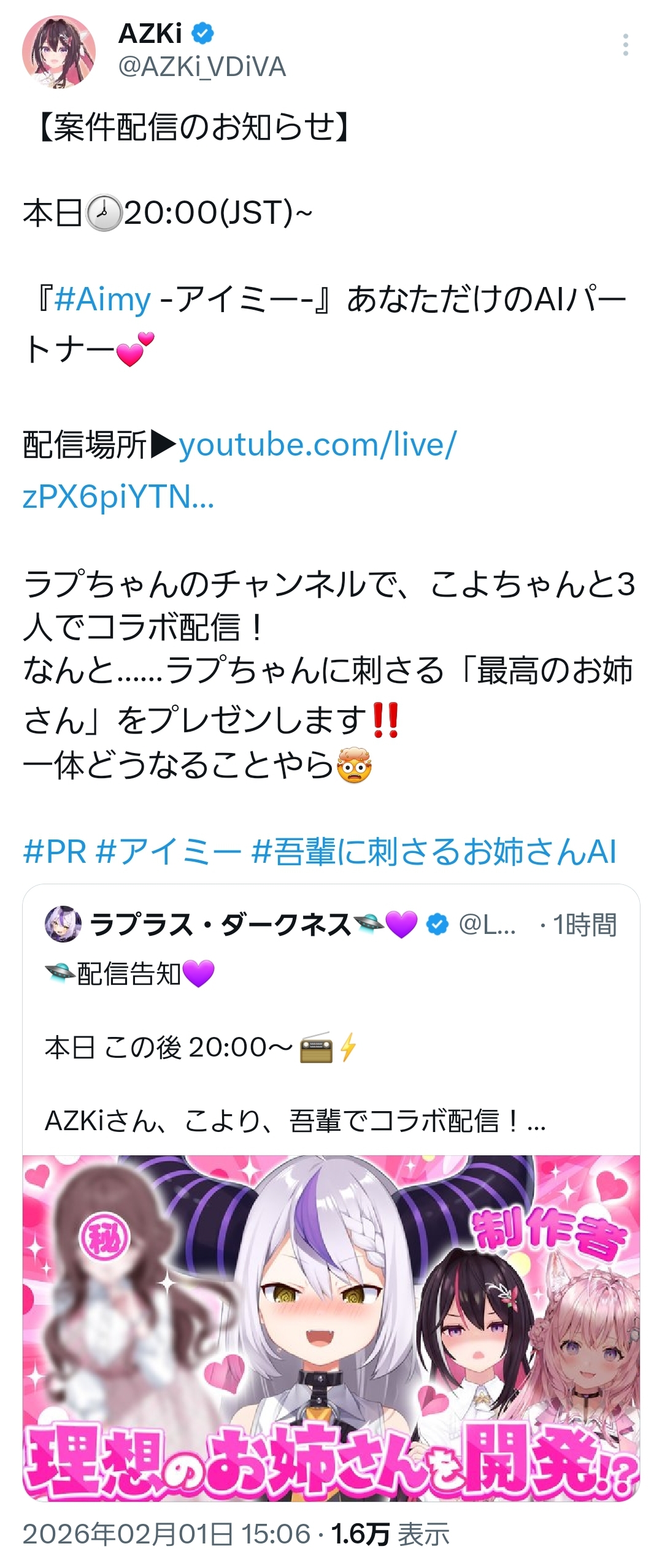This screenshot has height=1568, width=662.
Task: View the 理想のお姉さんを開発 image
Action: coord(331,1328)
